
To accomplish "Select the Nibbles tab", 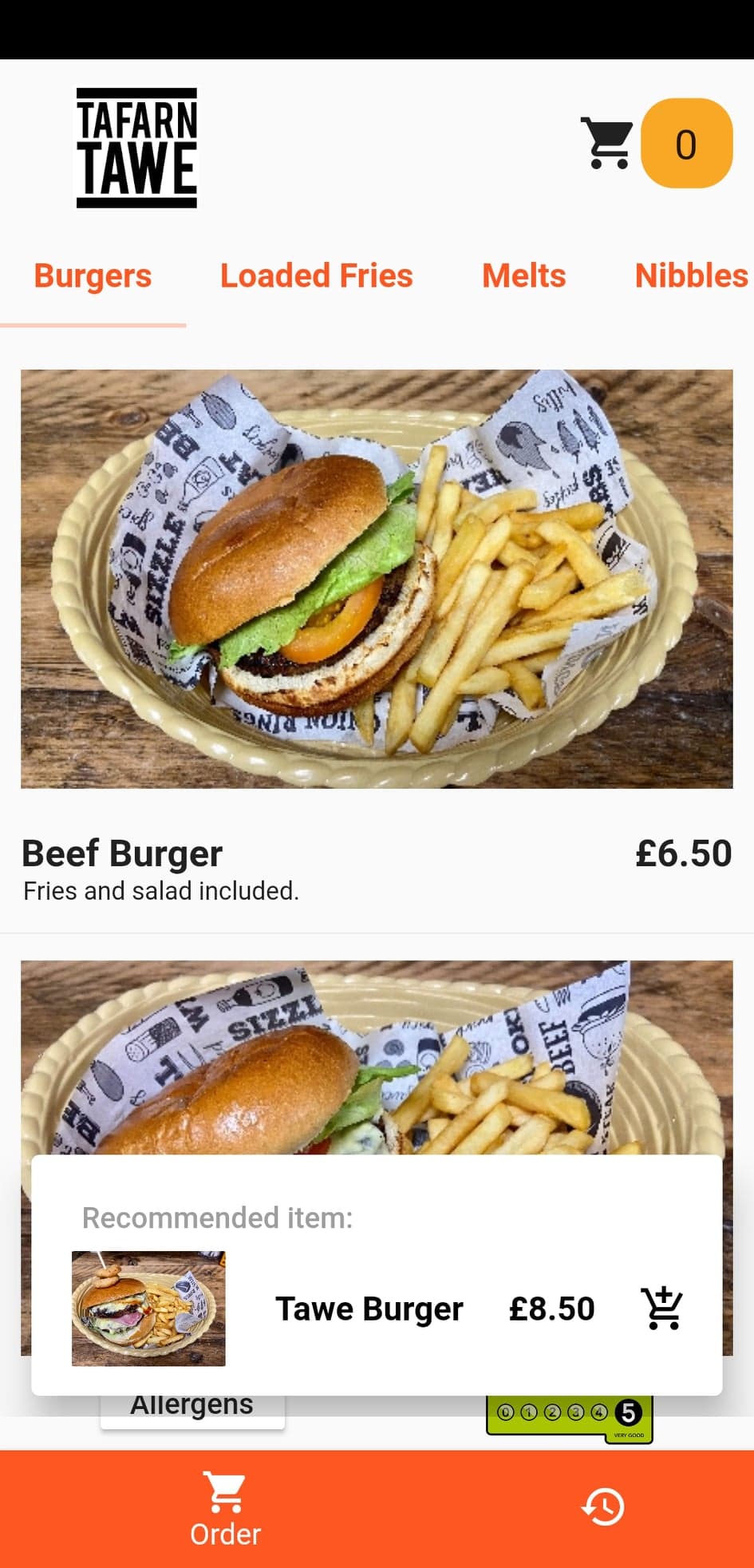I will coord(690,275).
